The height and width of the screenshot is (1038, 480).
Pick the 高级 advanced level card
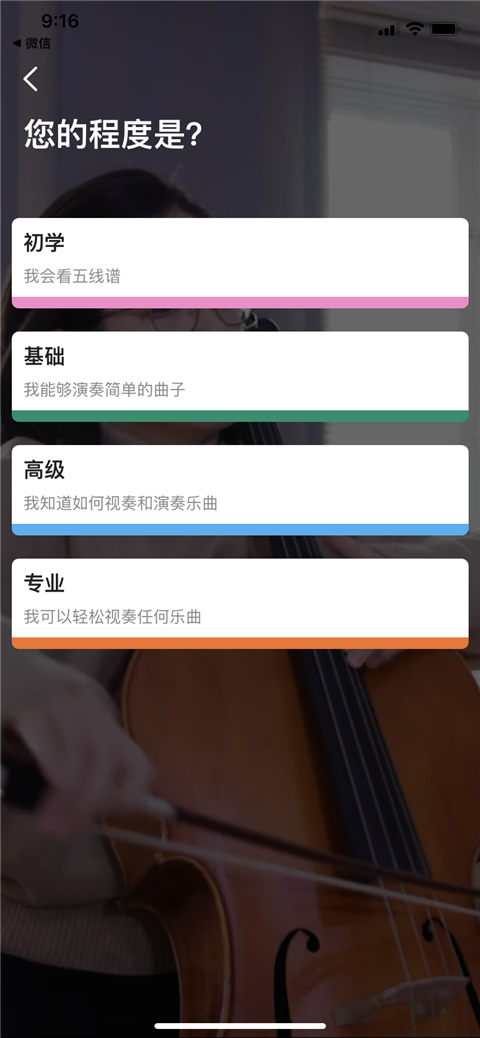coord(240,490)
